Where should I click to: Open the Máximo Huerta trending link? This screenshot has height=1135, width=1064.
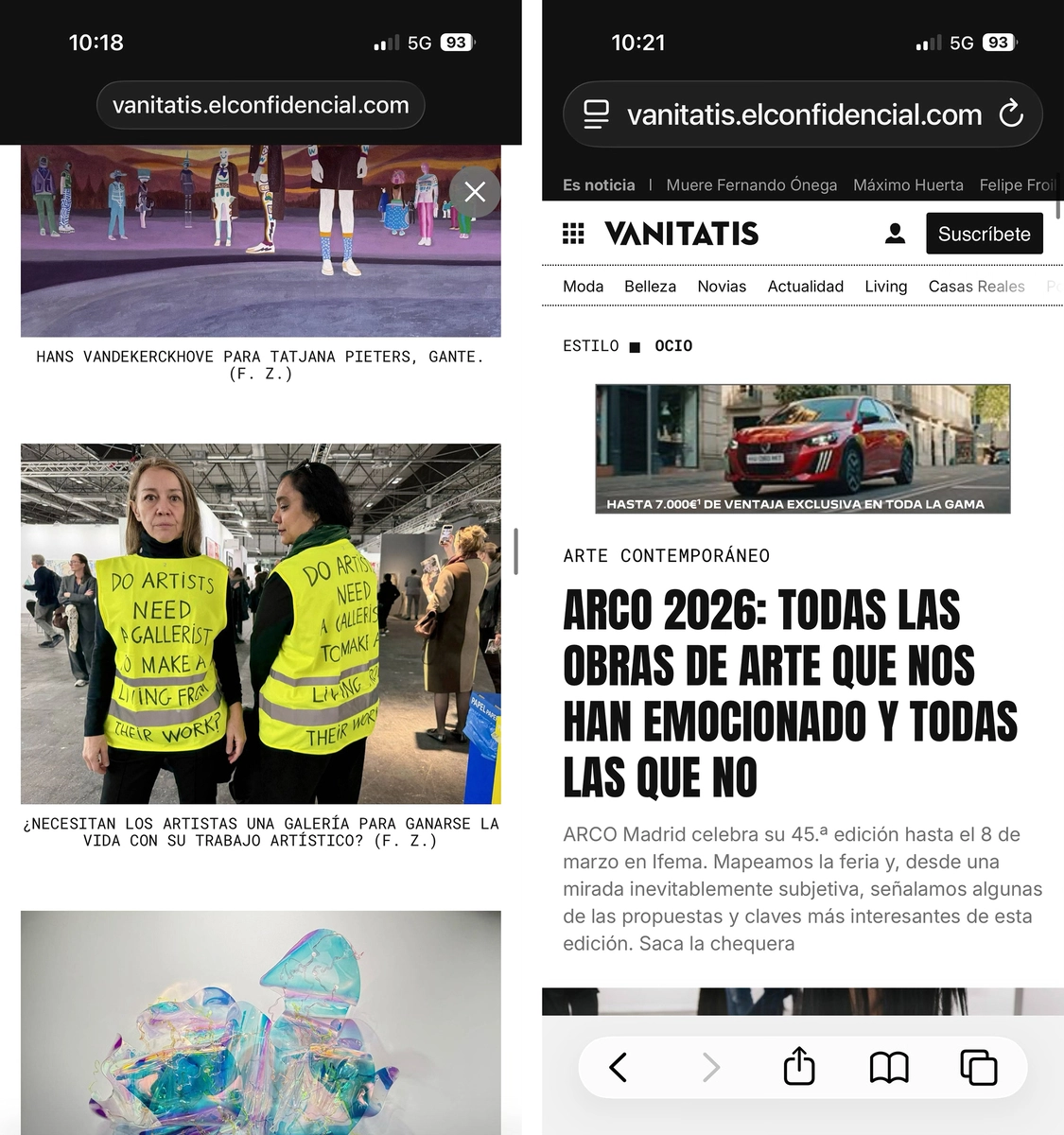pos(908,185)
